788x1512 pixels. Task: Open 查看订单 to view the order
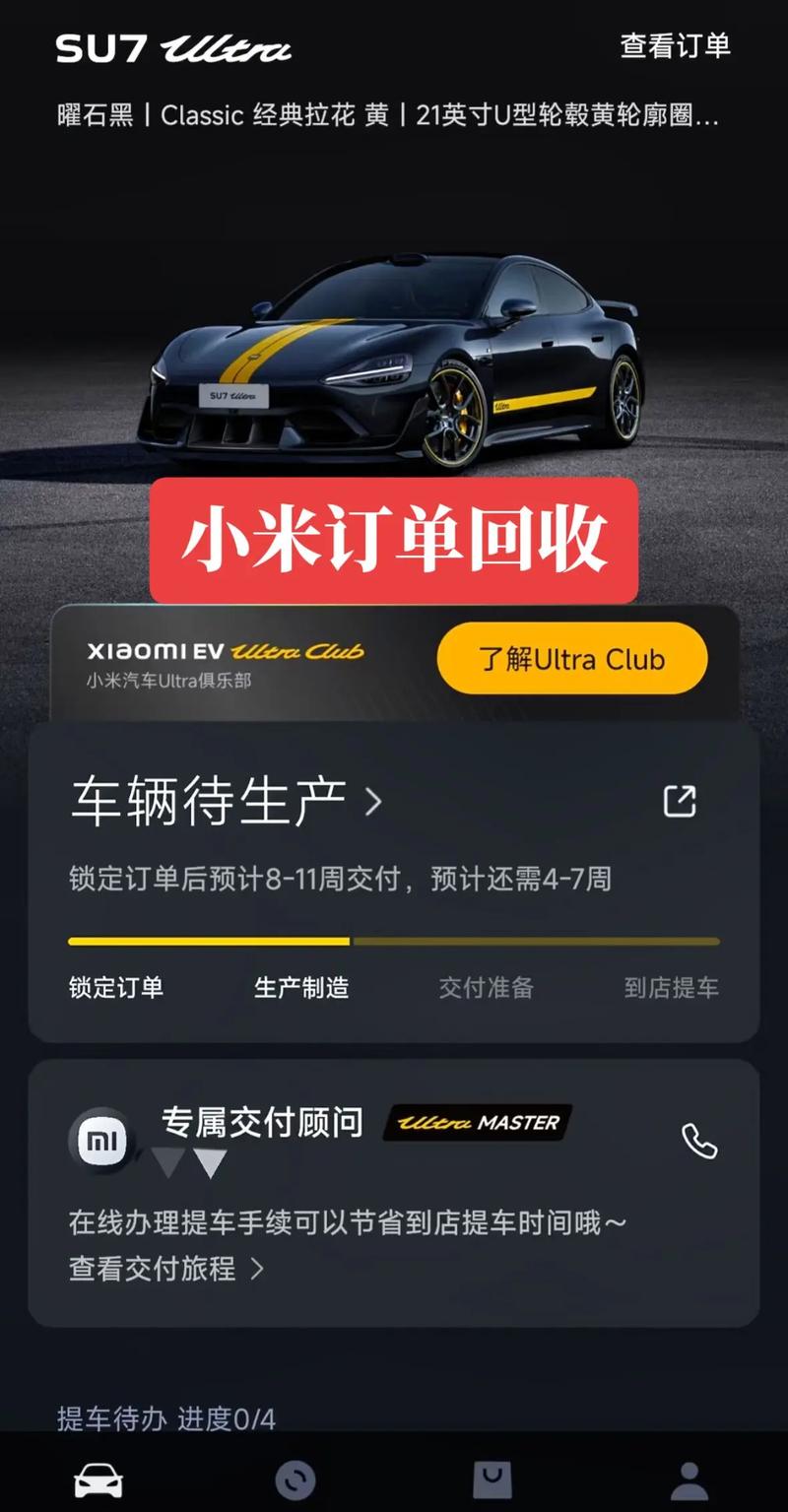pos(675,46)
